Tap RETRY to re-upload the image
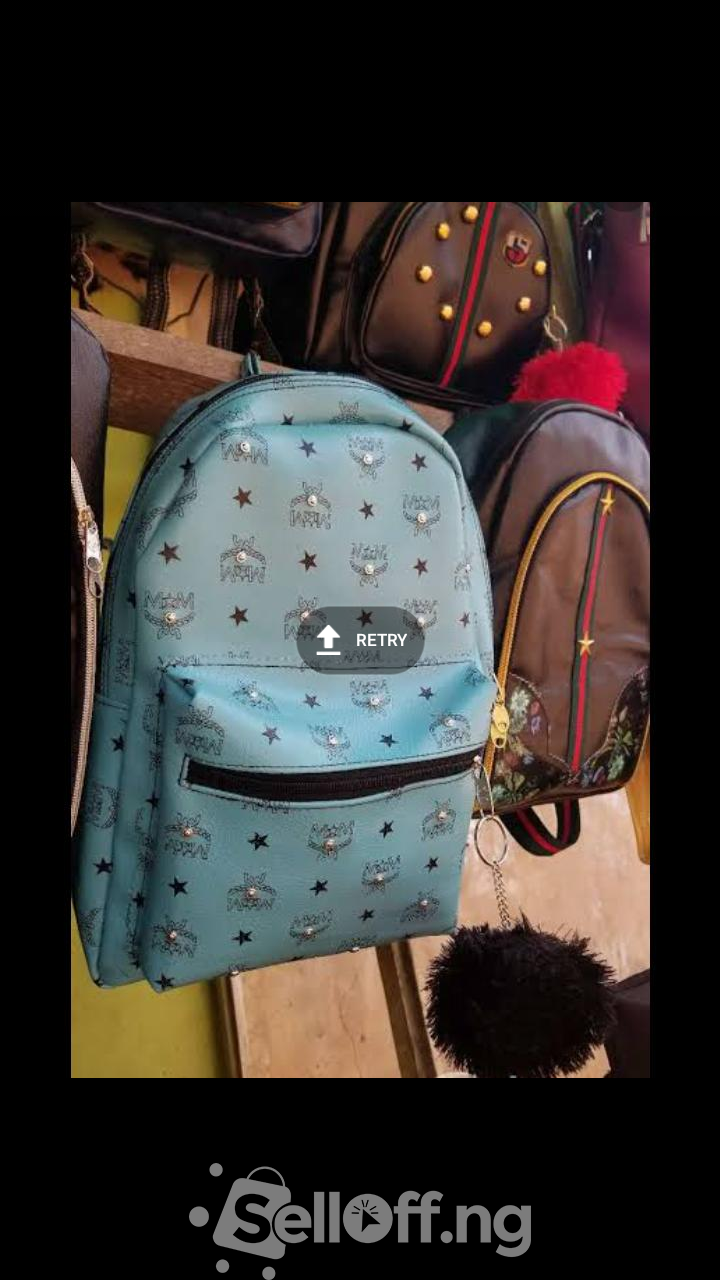 click(360, 640)
